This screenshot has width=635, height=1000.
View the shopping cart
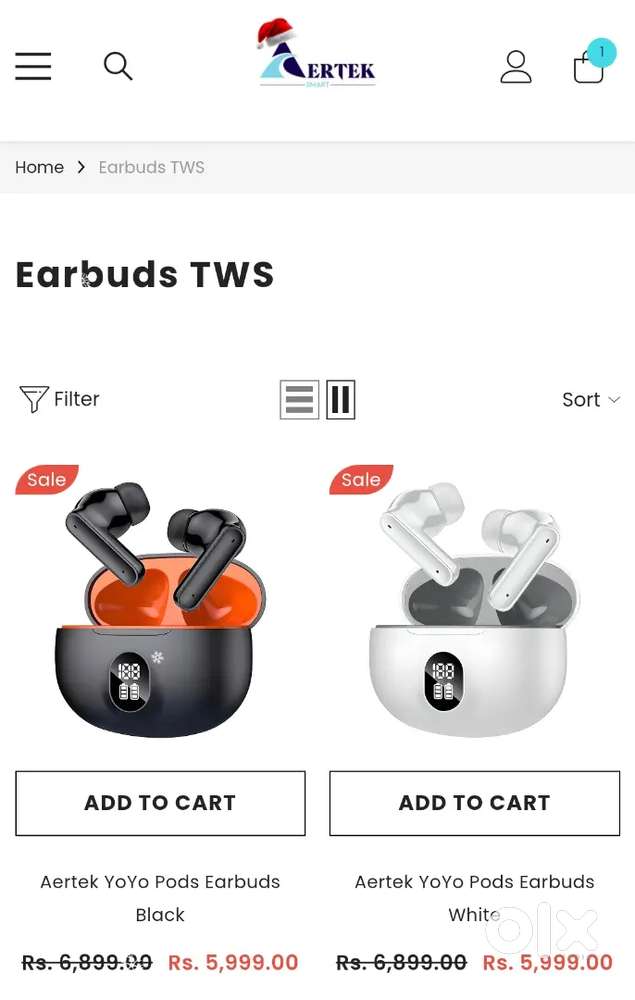(x=590, y=65)
